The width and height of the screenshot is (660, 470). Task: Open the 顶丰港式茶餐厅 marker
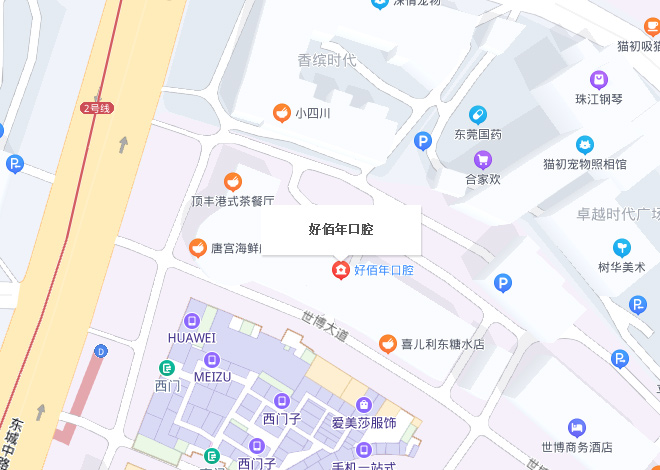[232, 182]
